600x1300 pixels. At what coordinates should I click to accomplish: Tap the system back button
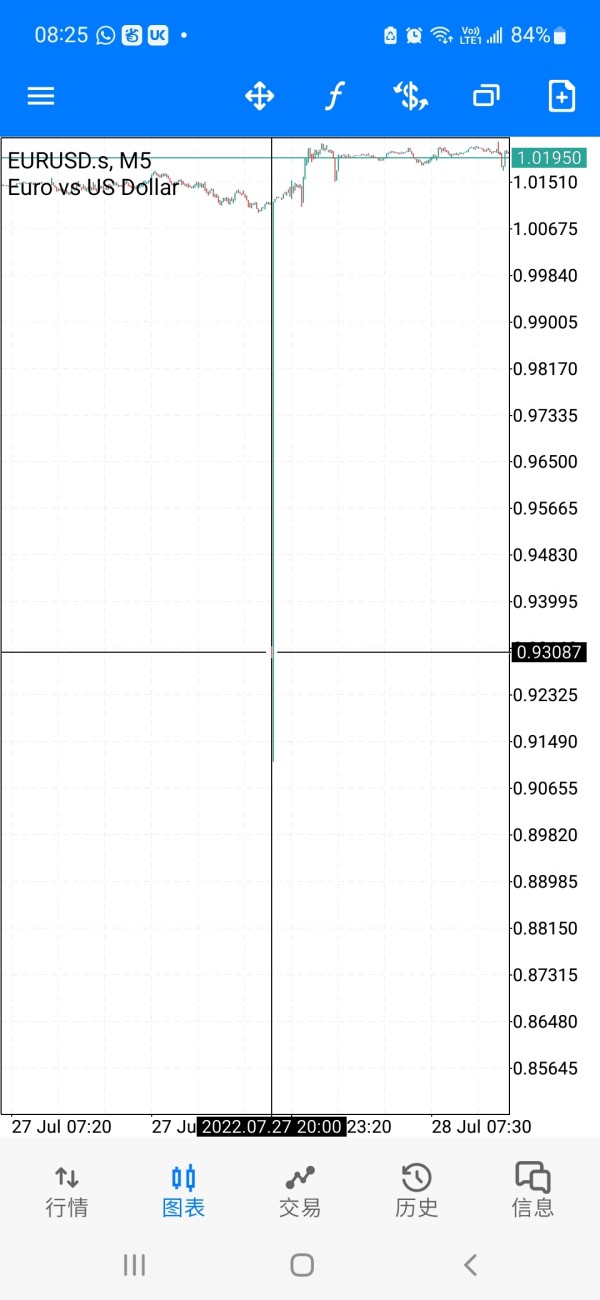(x=470, y=1265)
